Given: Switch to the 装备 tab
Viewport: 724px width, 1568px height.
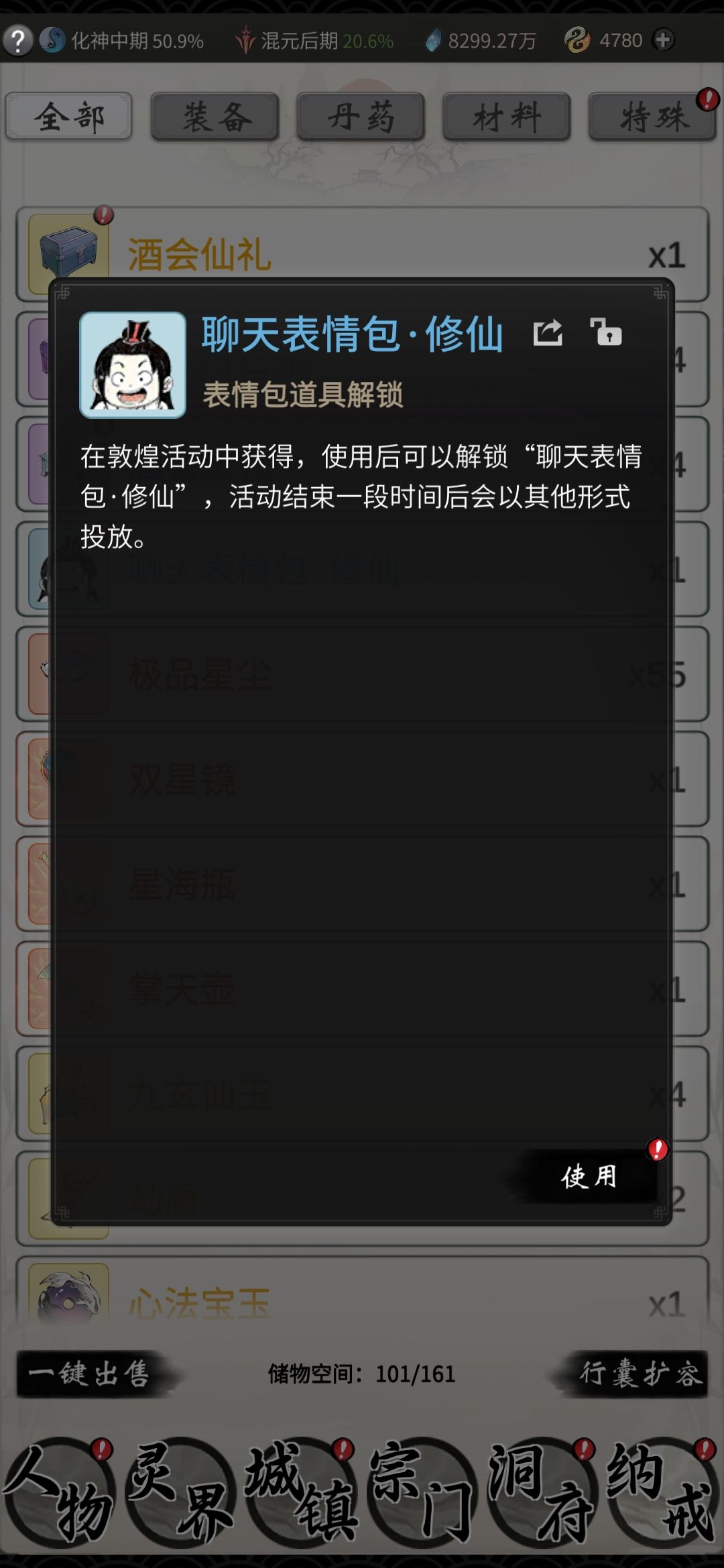Looking at the screenshot, I should [216, 116].
